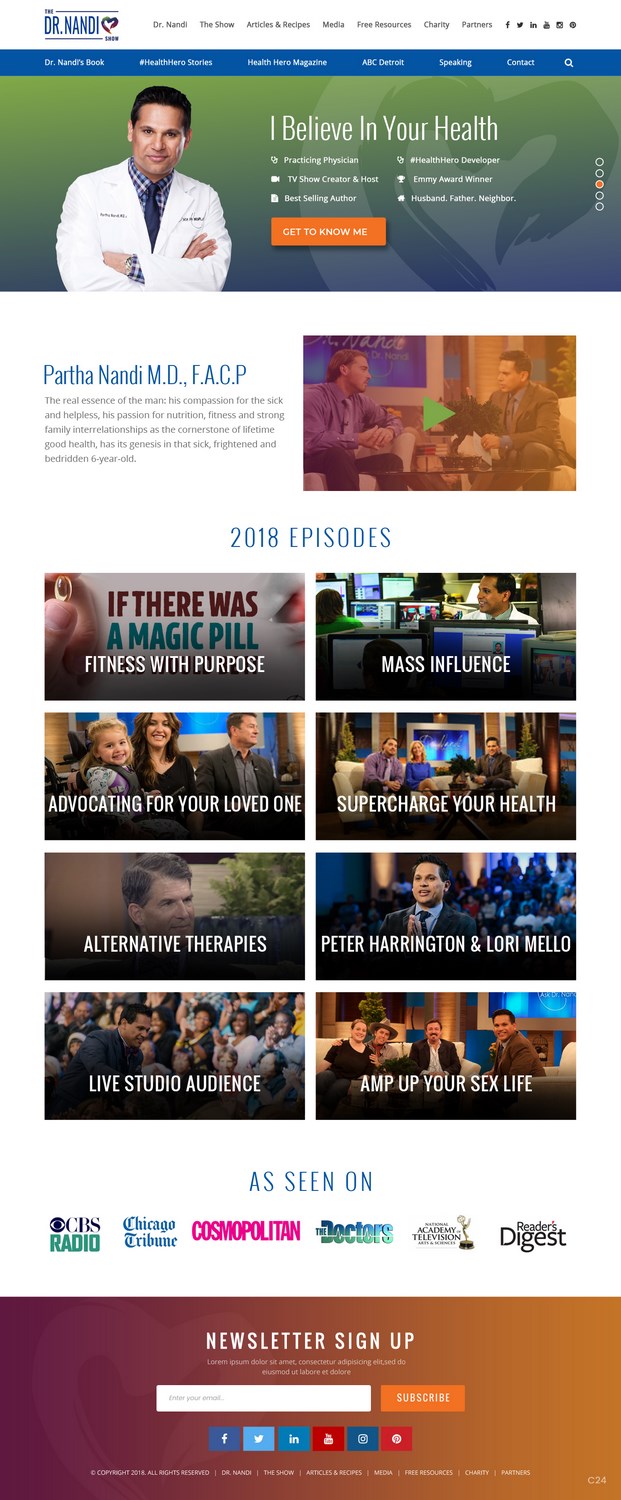This screenshot has width=621, height=1500.
Task: Tap the GET TO KNOW ME button
Action: pos(328,232)
